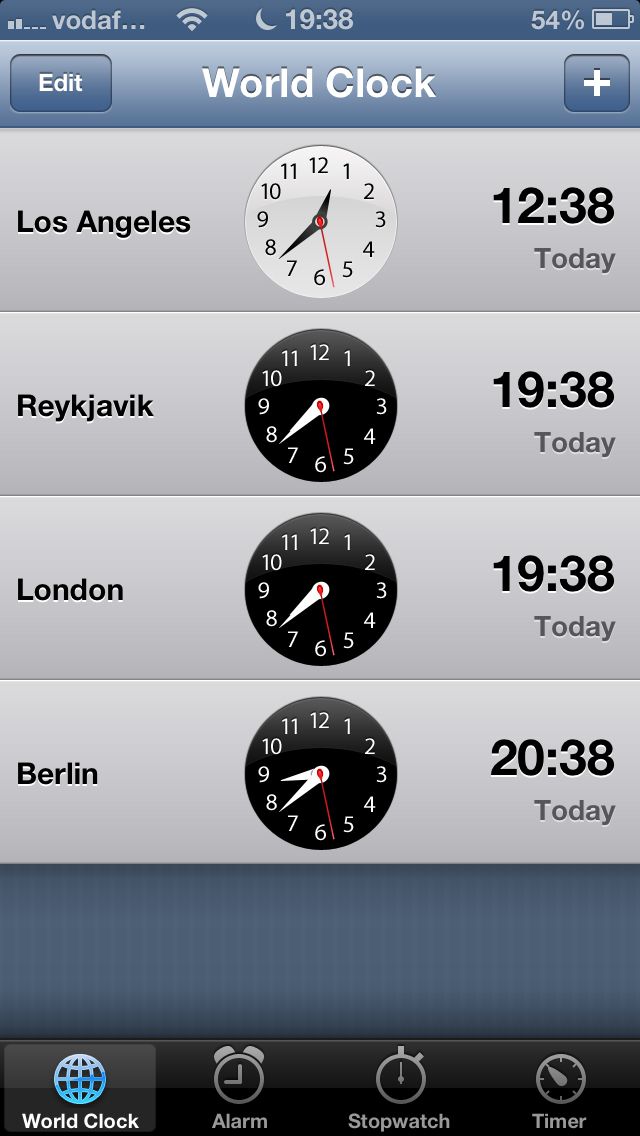Tap the Reykjavik clock row
Screen dimensions: 640x1136
(x=320, y=405)
